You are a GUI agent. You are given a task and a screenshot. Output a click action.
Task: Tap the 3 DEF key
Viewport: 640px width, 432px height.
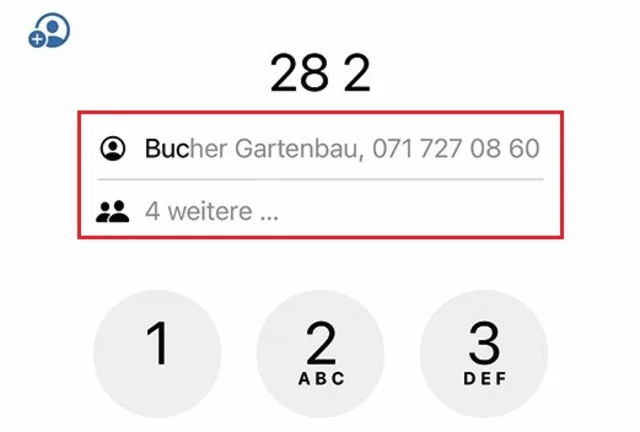(x=484, y=353)
